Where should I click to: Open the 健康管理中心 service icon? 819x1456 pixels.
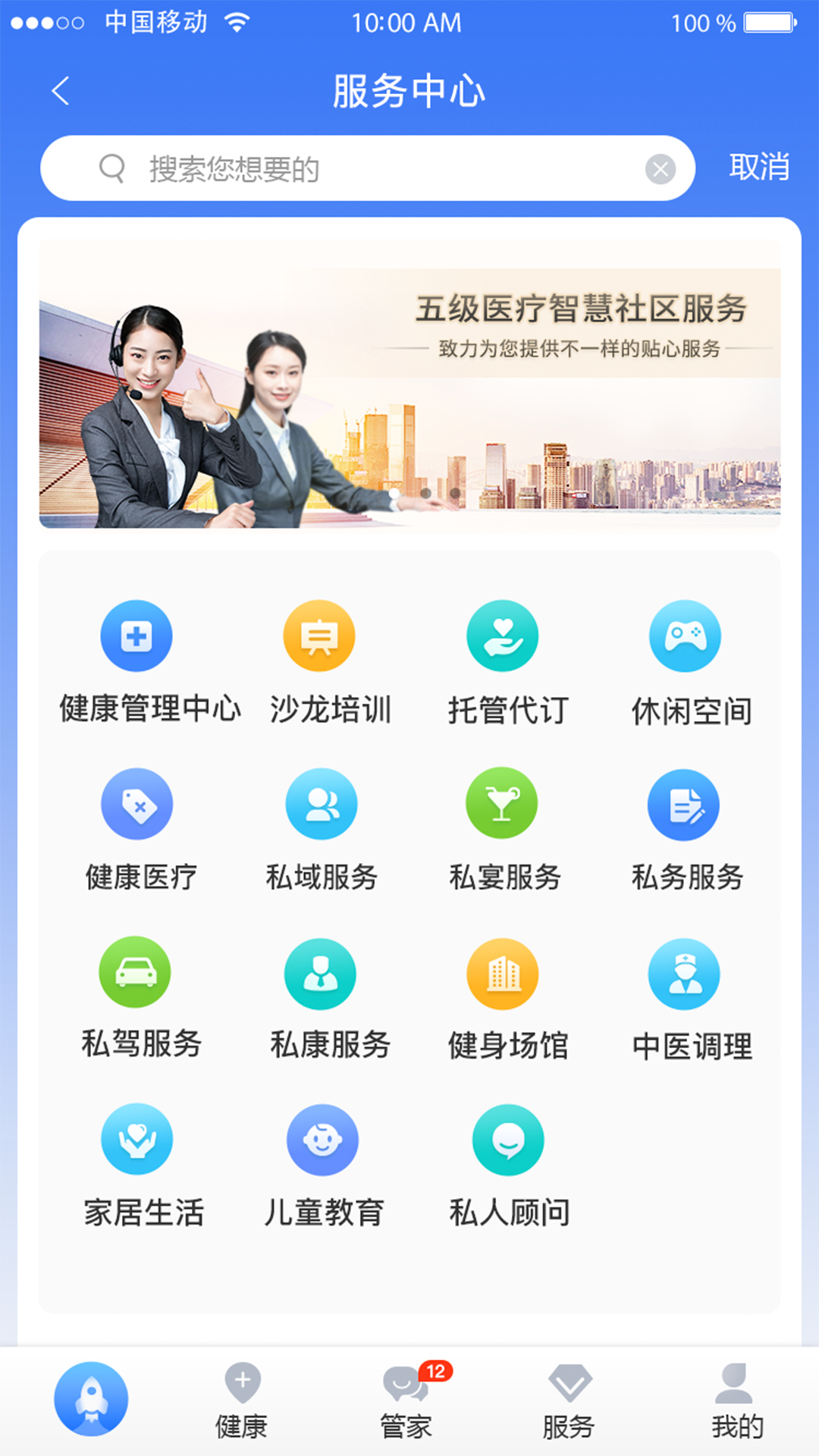point(136,635)
